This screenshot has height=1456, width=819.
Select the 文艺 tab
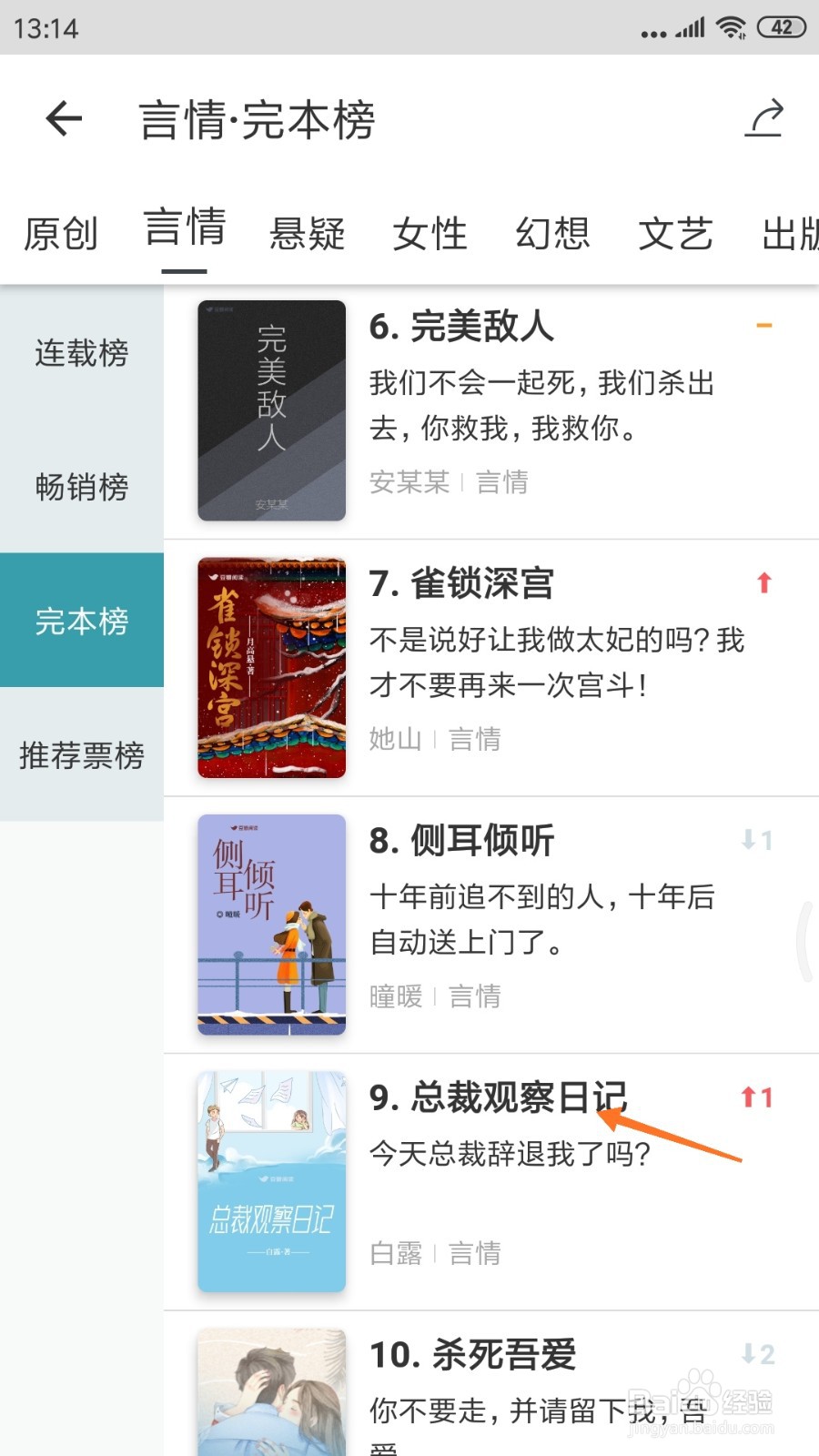pyautogui.click(x=676, y=234)
